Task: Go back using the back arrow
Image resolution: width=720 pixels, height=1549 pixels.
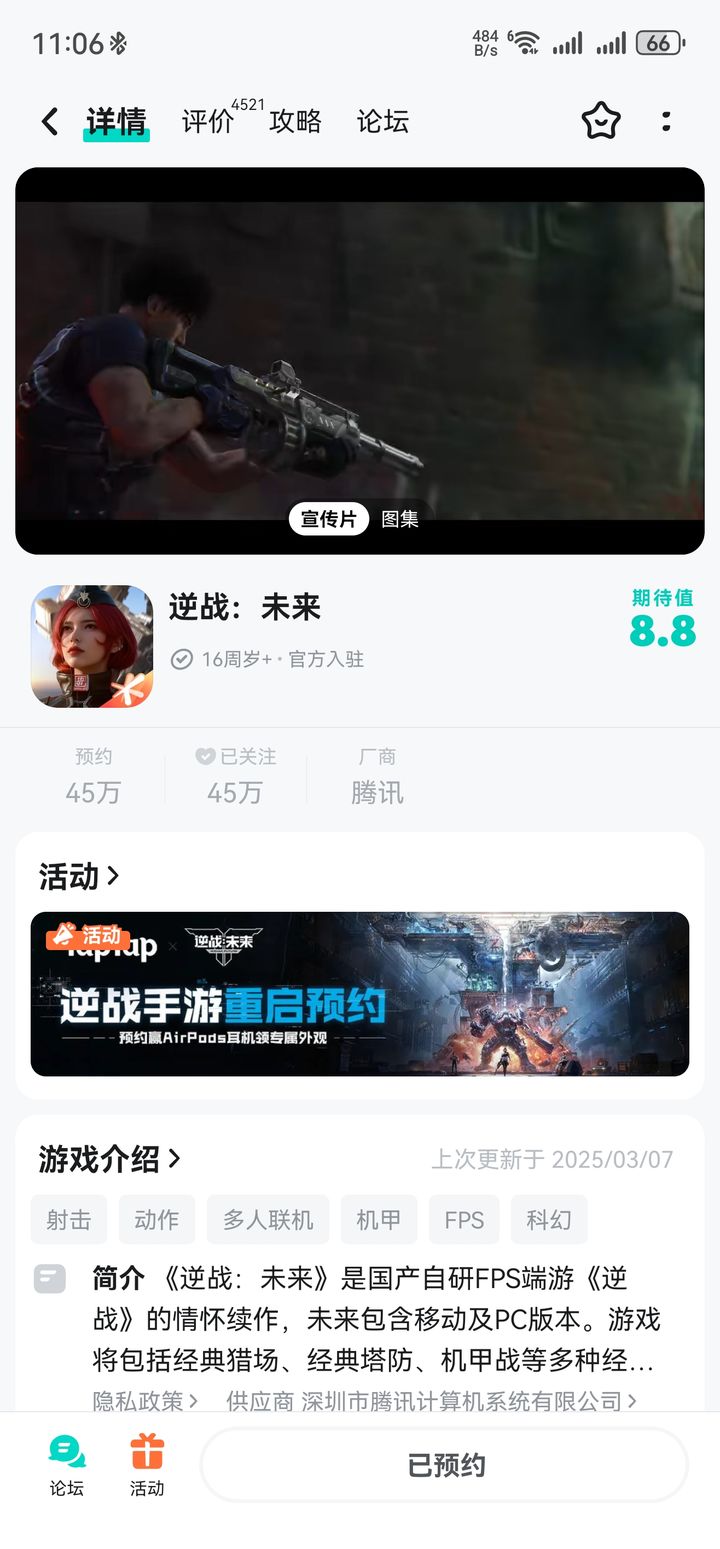Action: (48, 121)
